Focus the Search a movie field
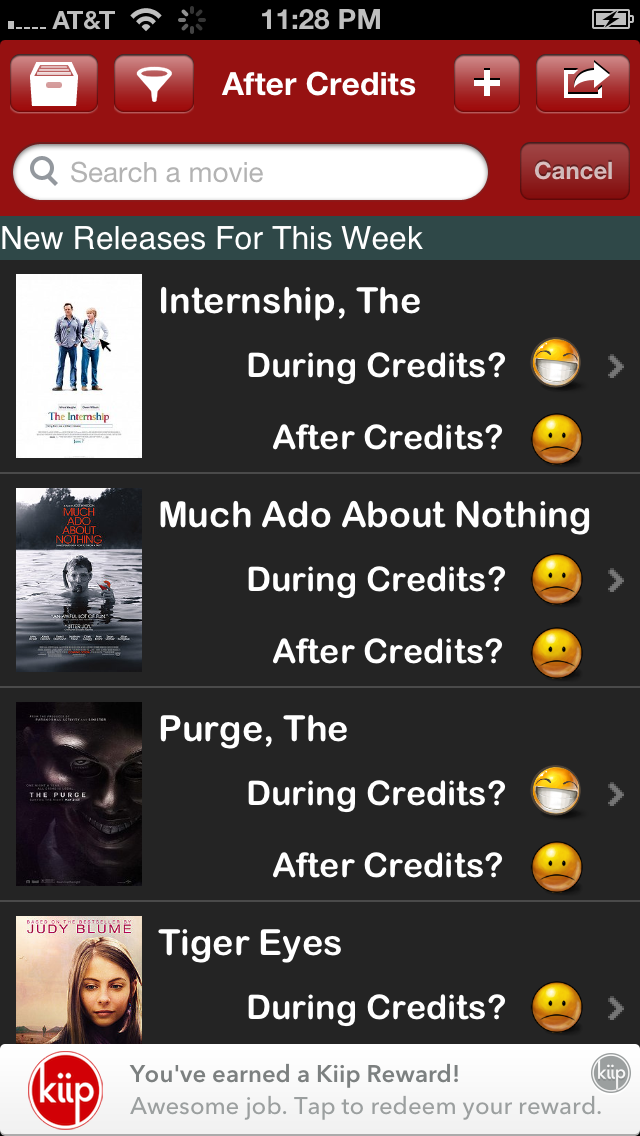 pos(250,172)
